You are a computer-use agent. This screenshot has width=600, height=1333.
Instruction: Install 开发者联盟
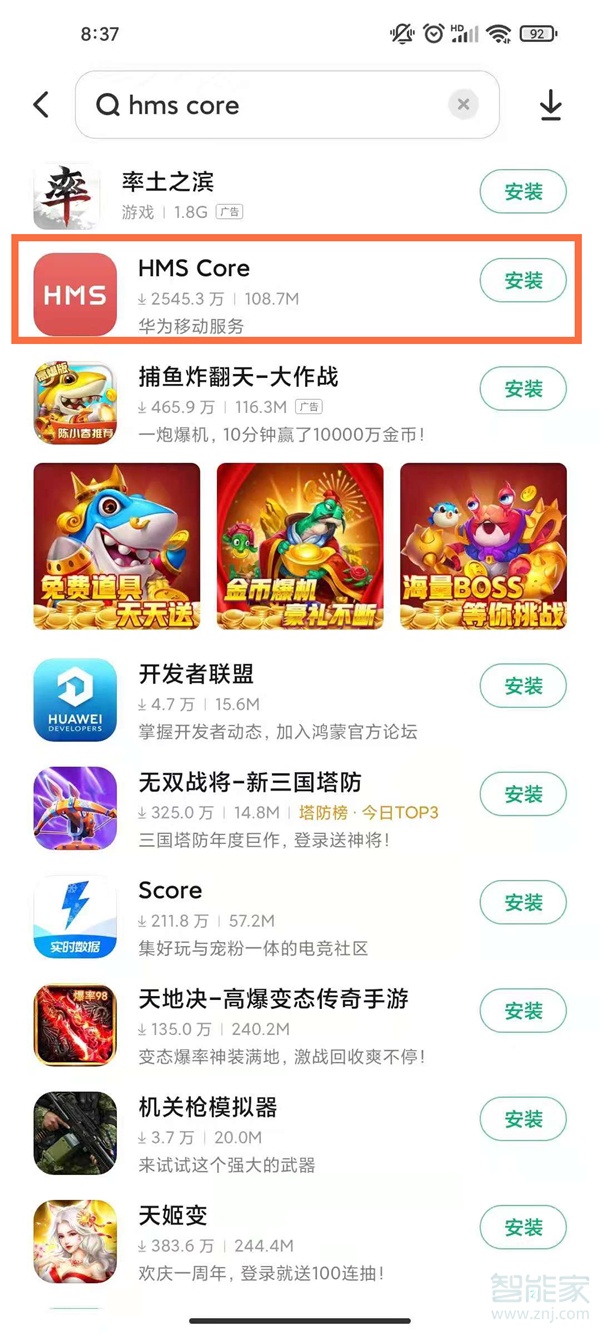tap(523, 686)
